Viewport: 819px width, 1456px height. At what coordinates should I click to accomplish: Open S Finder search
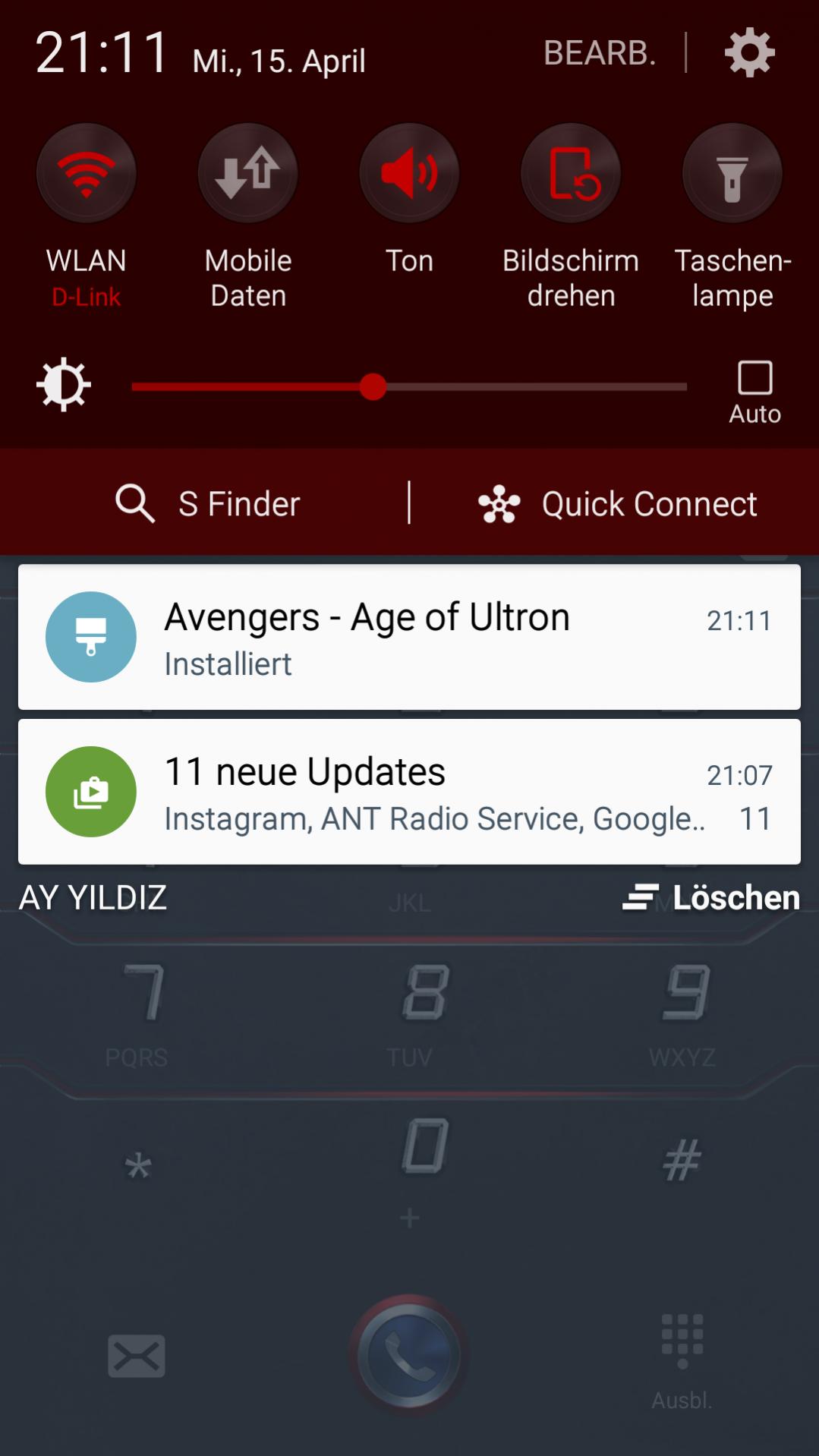point(209,503)
